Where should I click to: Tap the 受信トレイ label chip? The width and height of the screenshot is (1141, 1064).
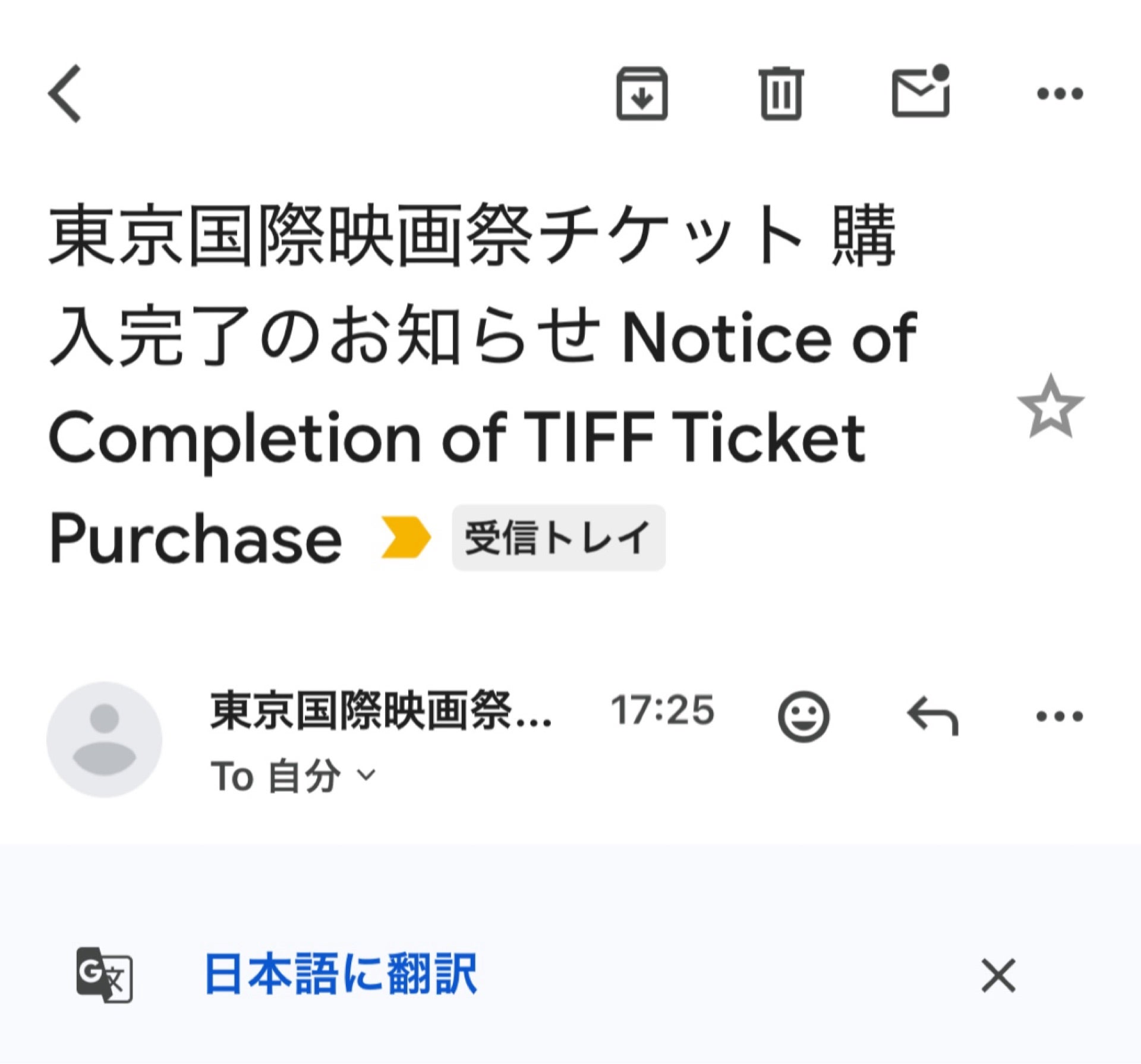pyautogui.click(x=558, y=537)
